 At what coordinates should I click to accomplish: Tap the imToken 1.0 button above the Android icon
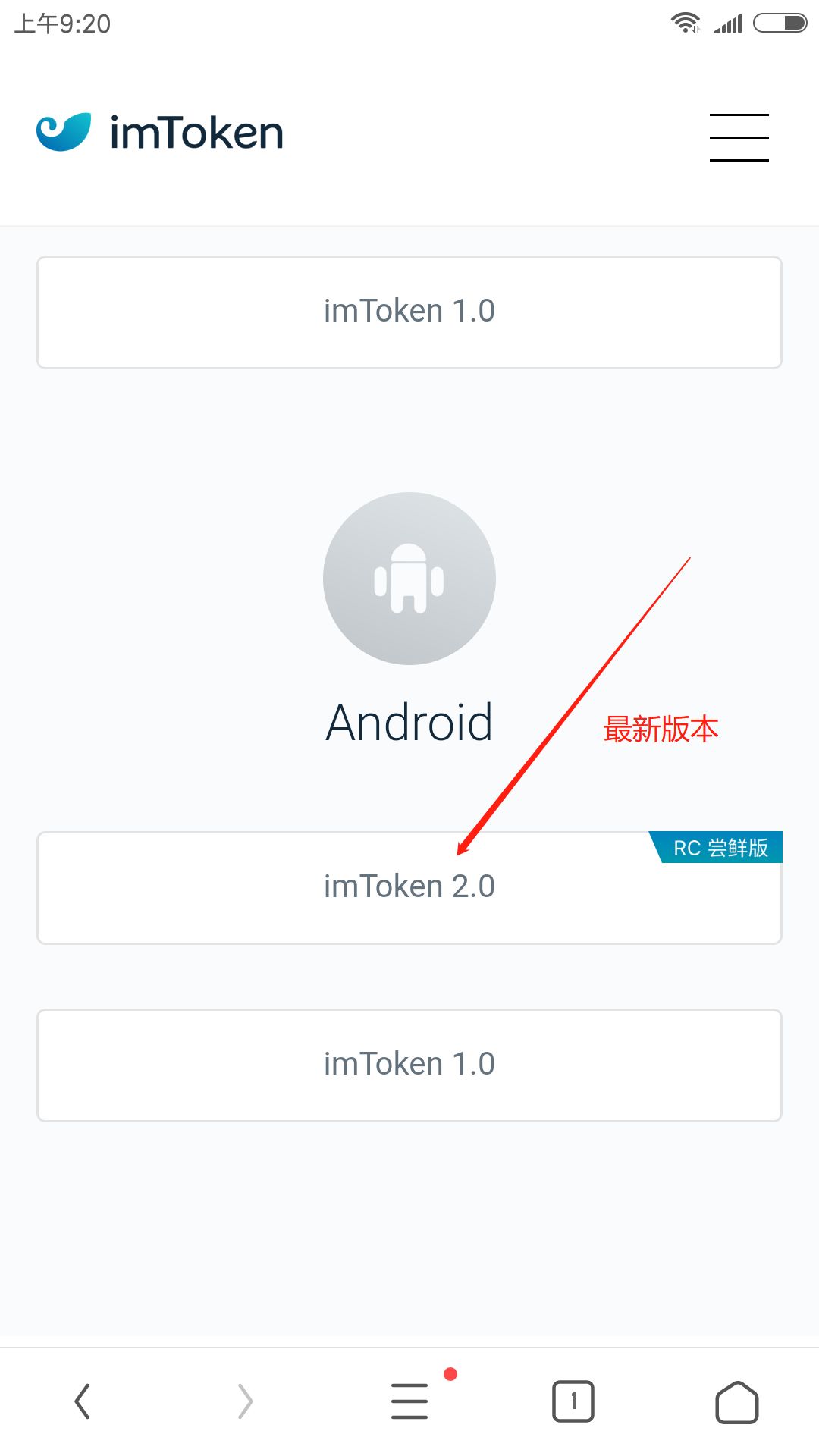(x=409, y=312)
